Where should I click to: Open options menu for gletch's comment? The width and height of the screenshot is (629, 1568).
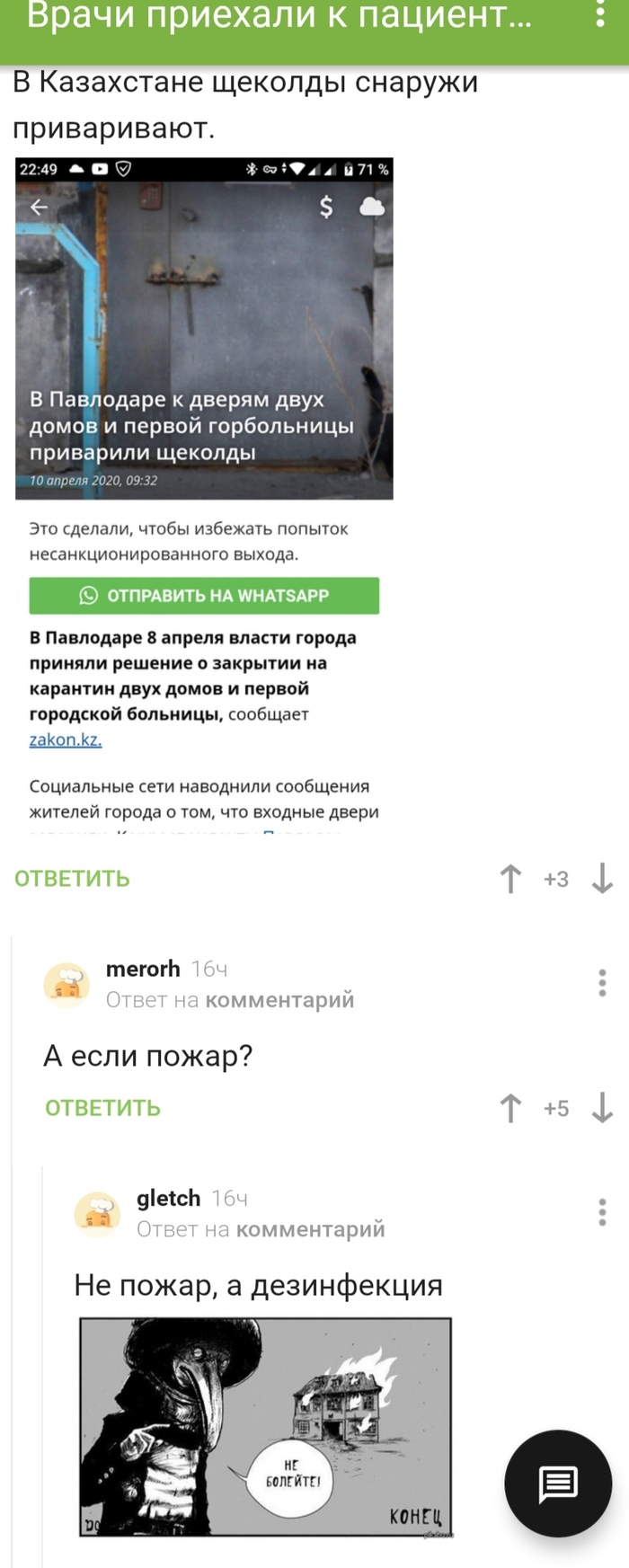click(x=602, y=1212)
